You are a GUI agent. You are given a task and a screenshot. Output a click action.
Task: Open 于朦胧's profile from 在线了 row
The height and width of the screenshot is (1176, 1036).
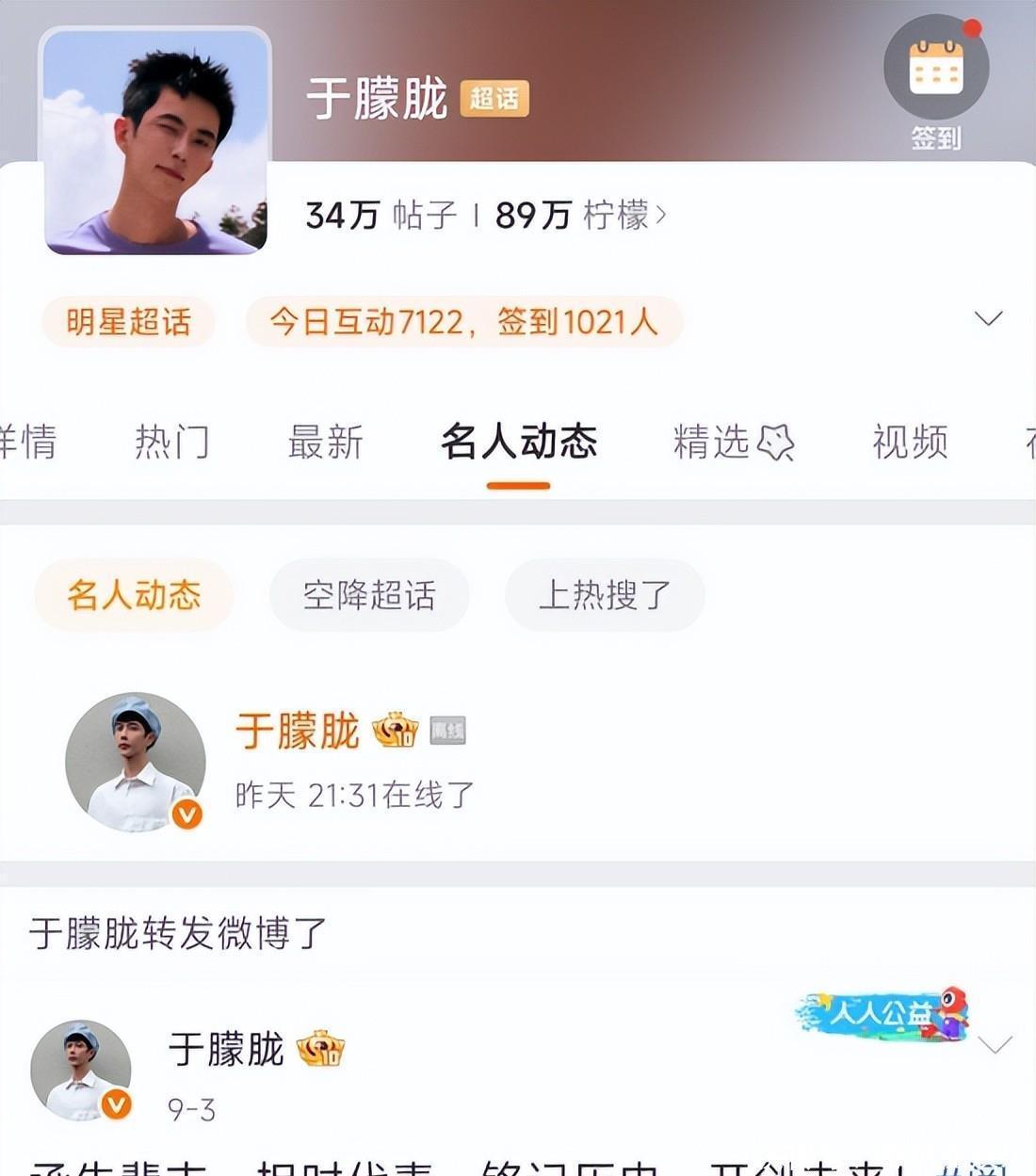(136, 763)
